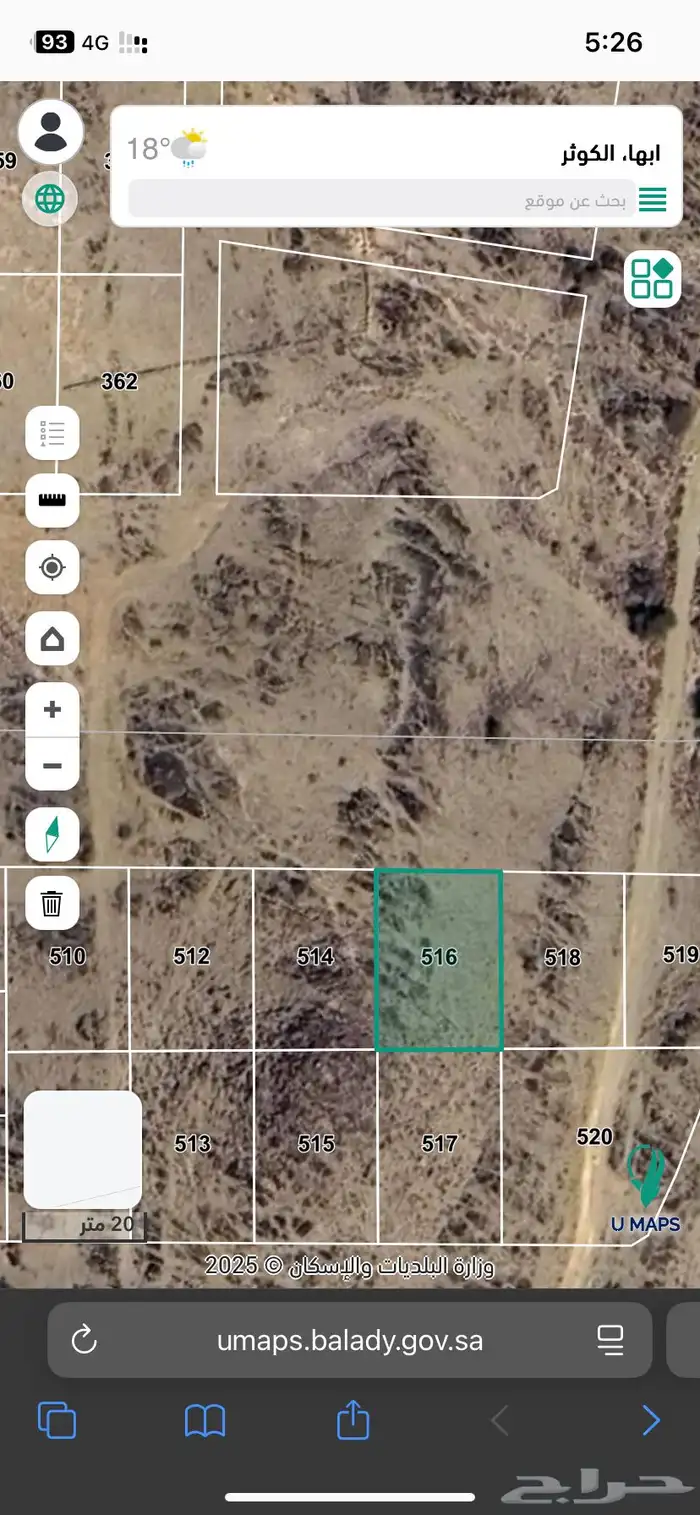Viewport: 700px width, 1515px height.
Task: Open the green hamburger menu
Action: 653,199
